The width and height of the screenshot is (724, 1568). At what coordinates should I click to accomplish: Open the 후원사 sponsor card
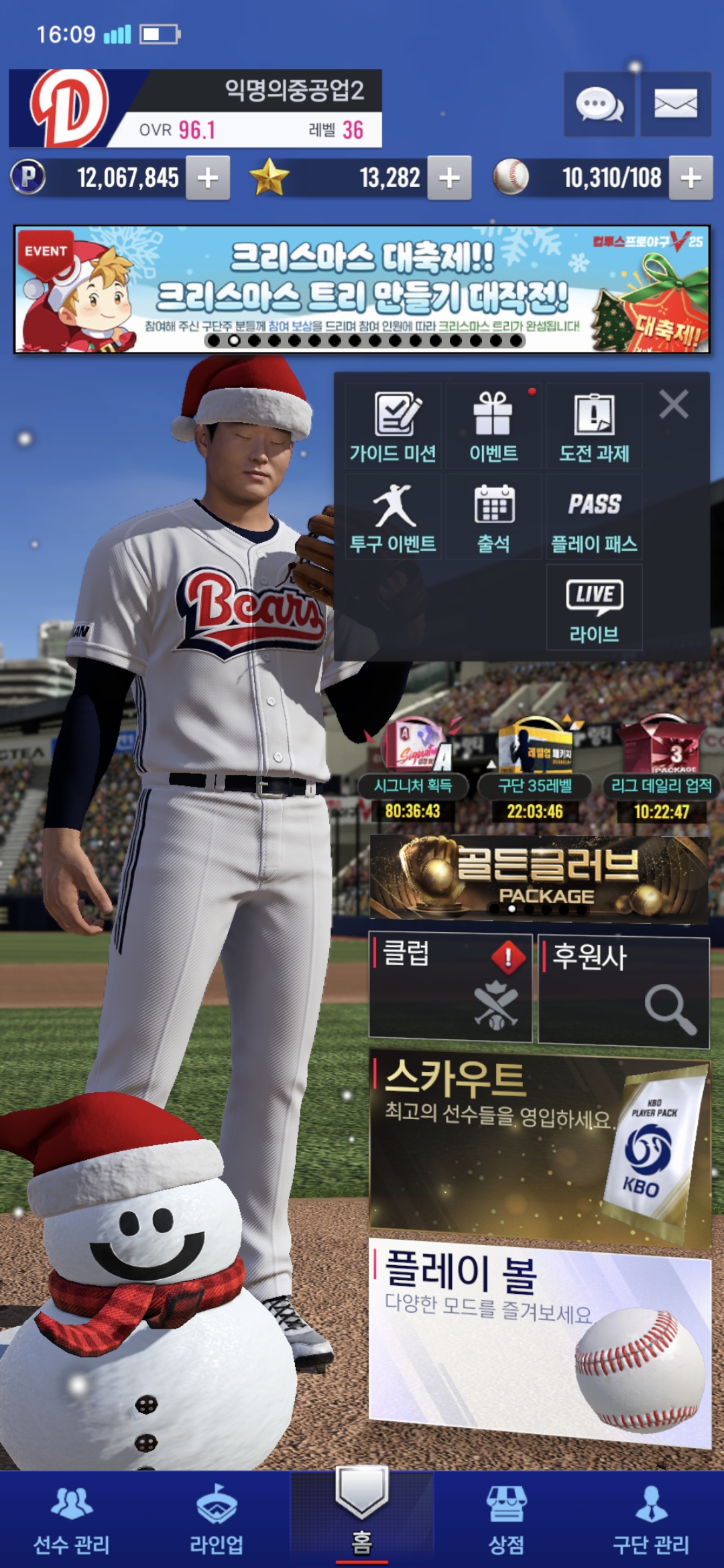click(623, 990)
